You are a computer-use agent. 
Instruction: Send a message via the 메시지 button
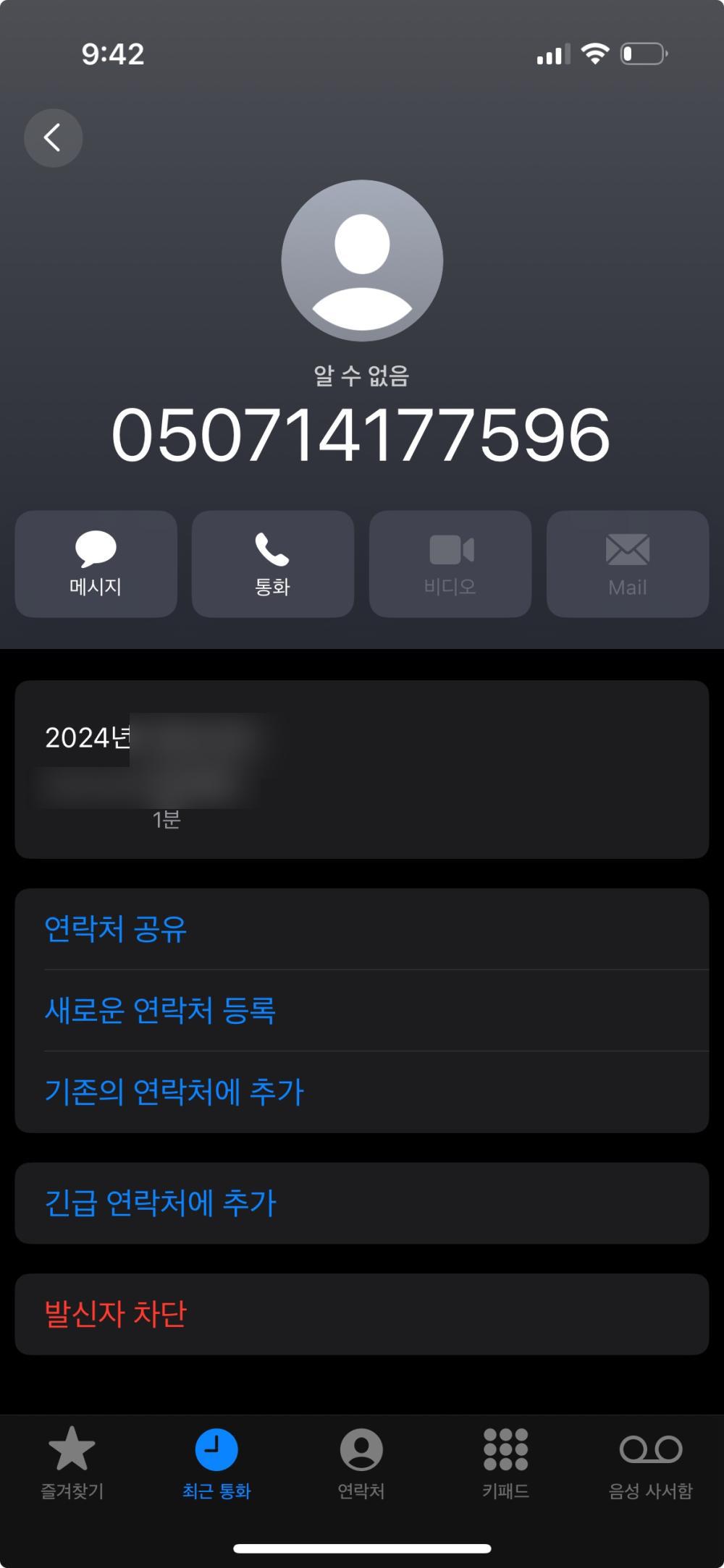coord(96,564)
